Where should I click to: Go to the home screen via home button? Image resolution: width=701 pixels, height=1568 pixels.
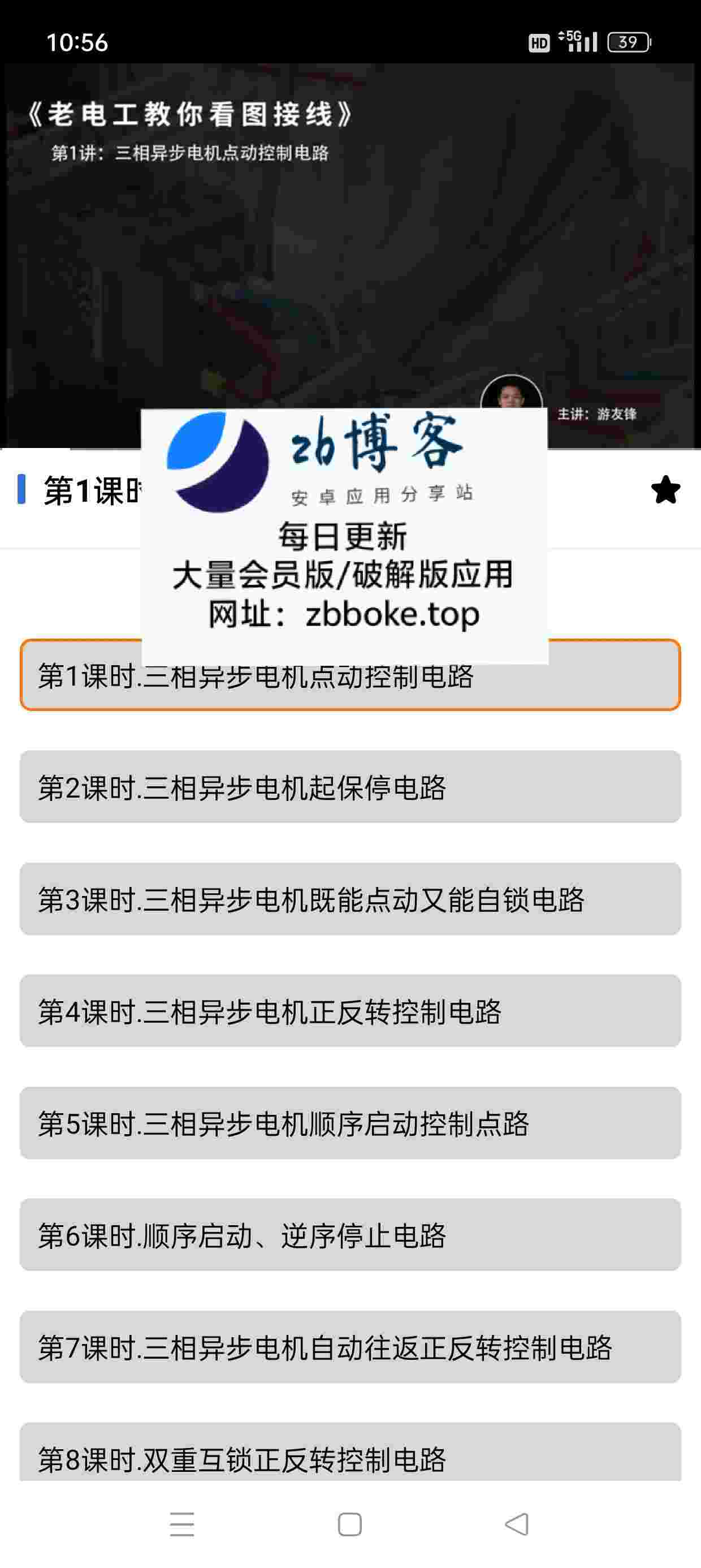coord(350,1524)
